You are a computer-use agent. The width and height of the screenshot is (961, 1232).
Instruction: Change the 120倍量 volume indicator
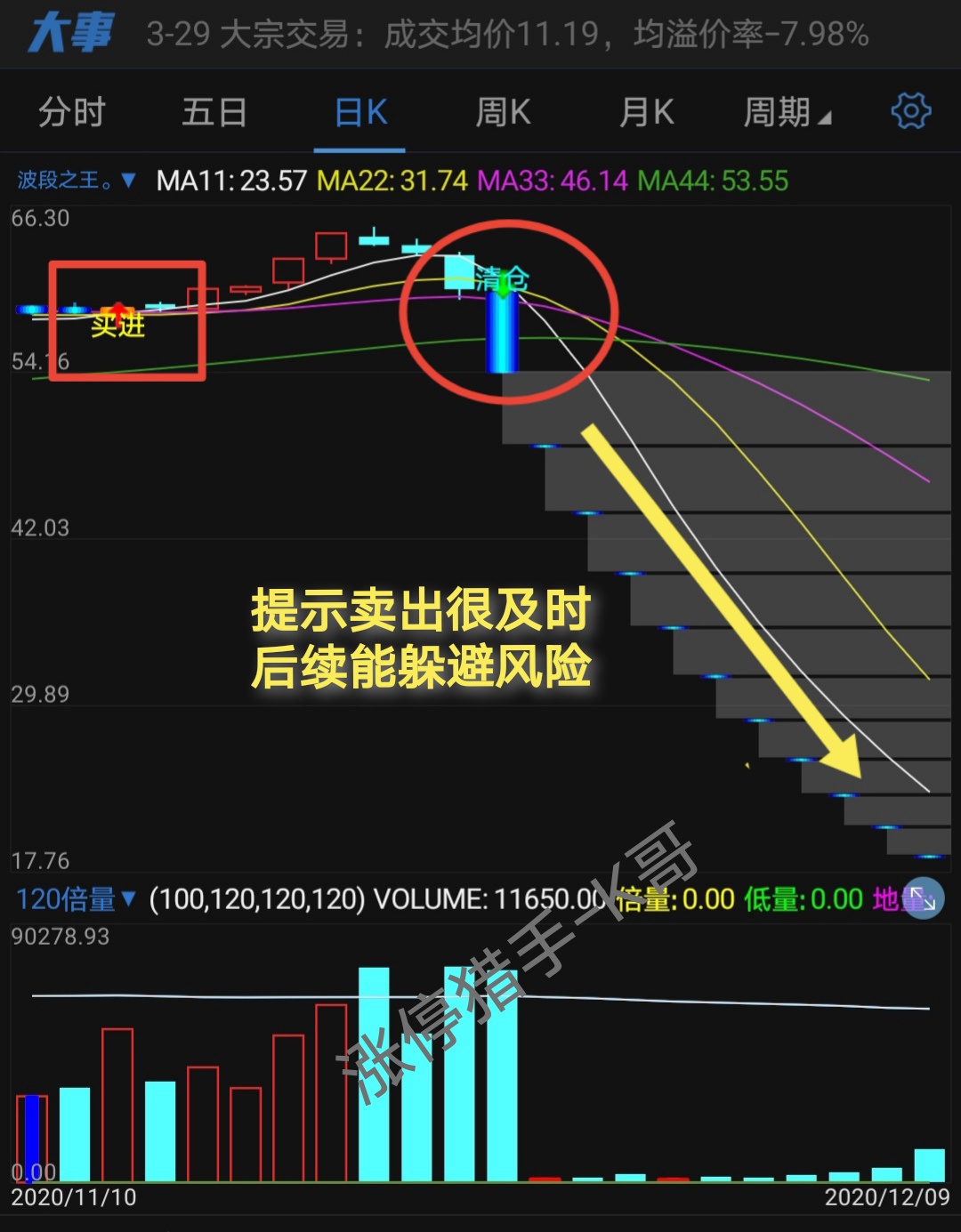pos(77,899)
